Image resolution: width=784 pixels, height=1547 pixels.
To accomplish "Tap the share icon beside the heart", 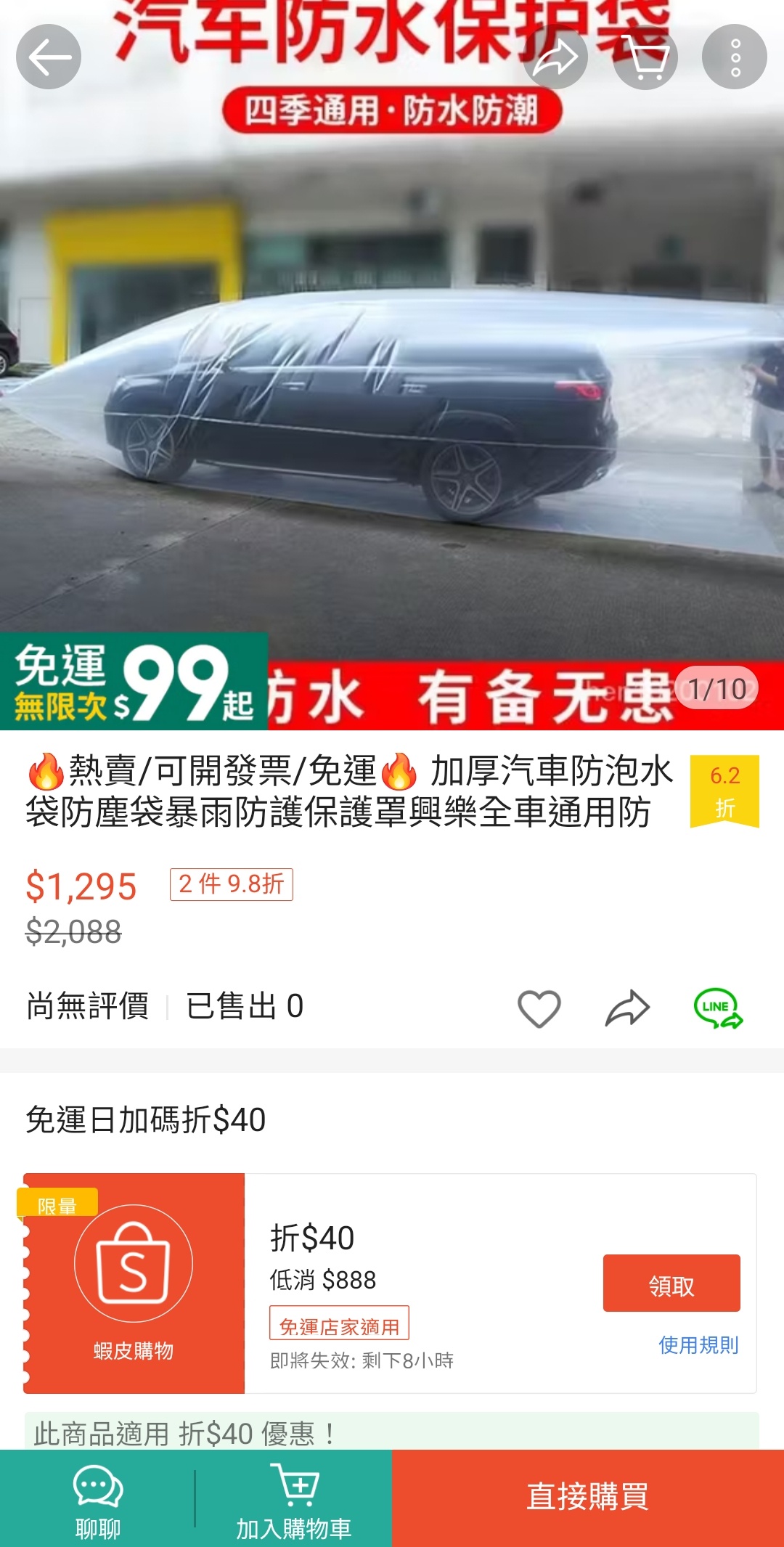I will (627, 1008).
